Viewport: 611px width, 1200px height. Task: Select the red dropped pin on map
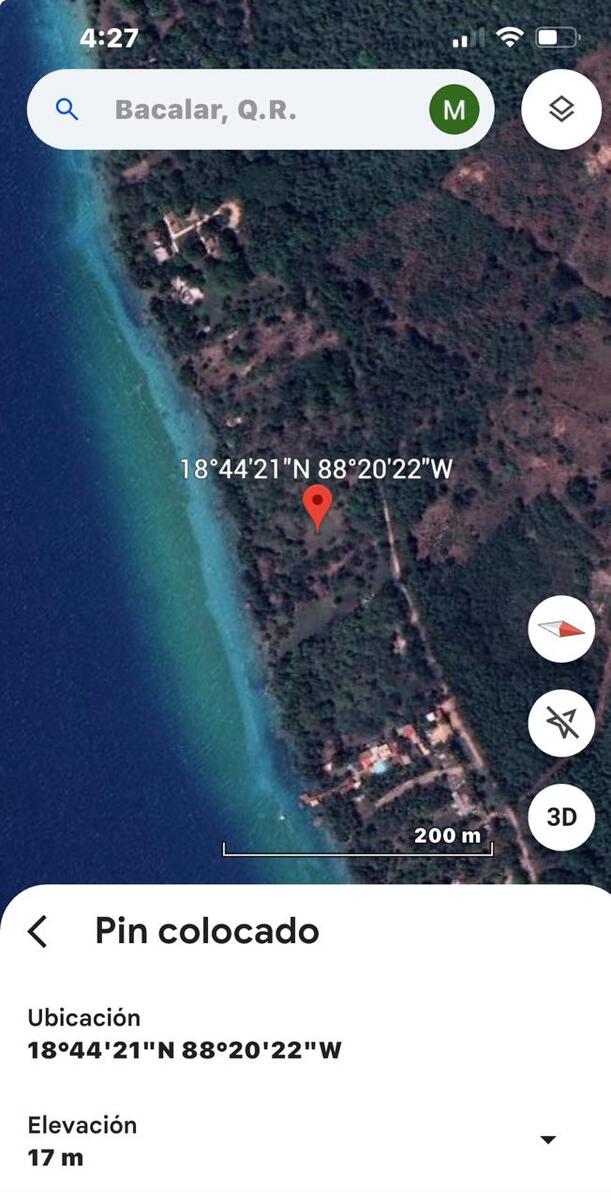pos(318,508)
